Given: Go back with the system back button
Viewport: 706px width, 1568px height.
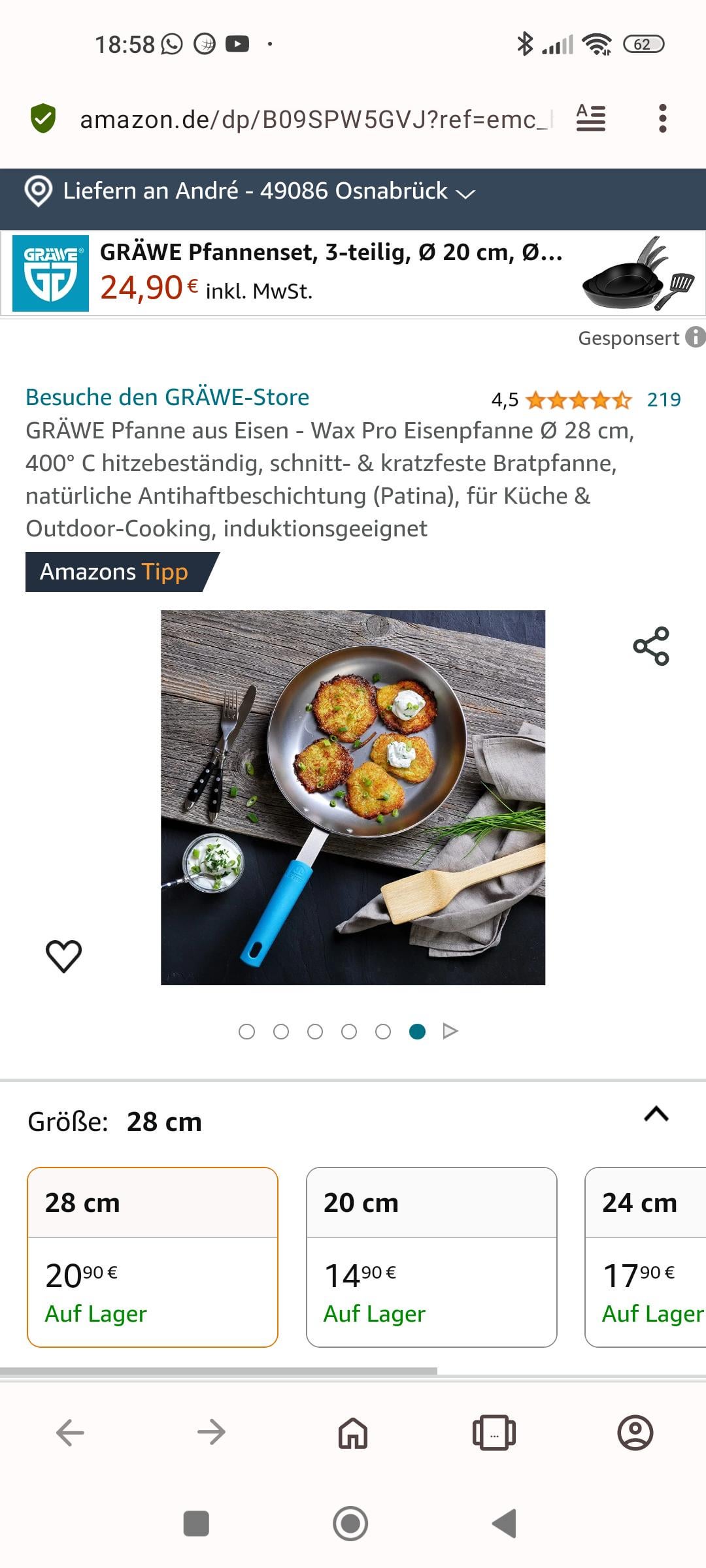Looking at the screenshot, I should click(504, 1524).
